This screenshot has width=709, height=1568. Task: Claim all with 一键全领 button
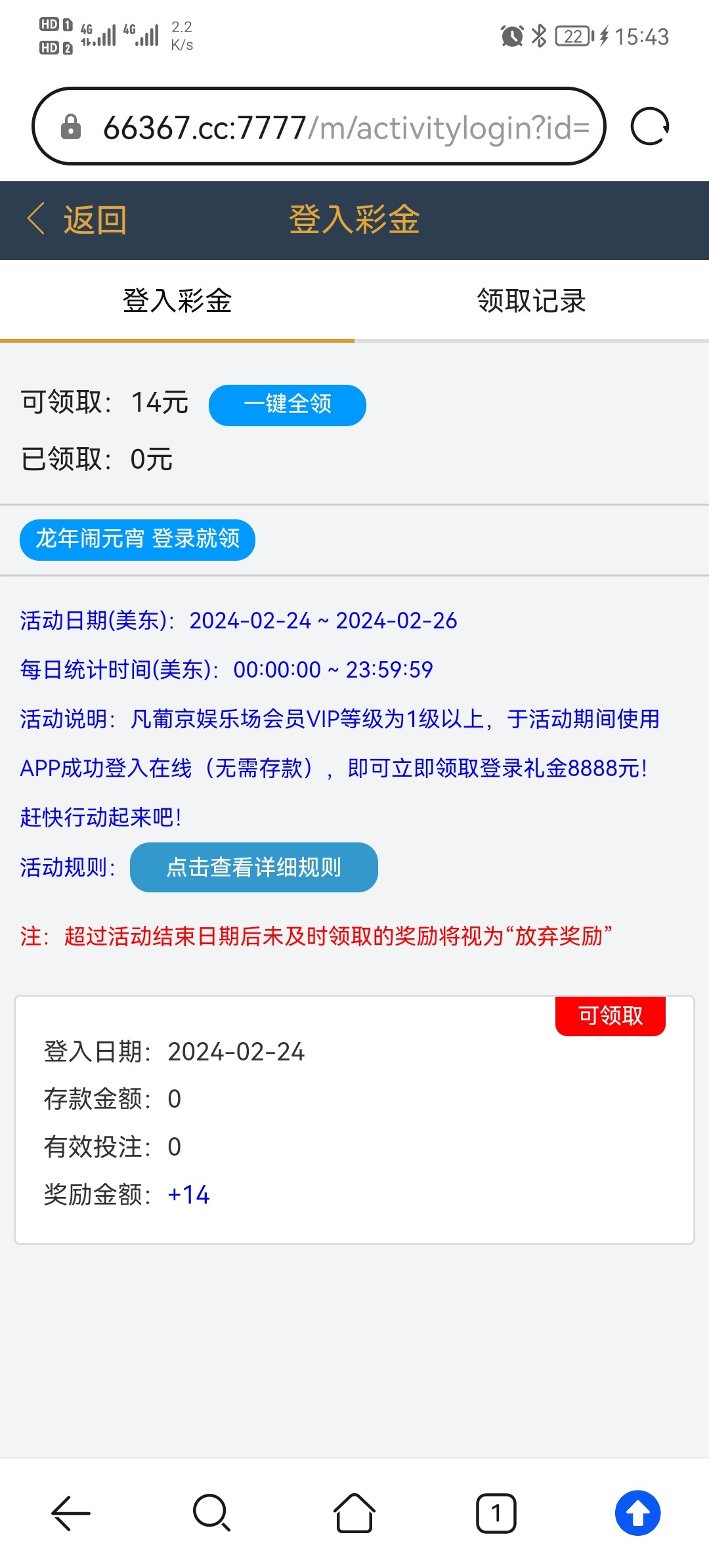288,405
